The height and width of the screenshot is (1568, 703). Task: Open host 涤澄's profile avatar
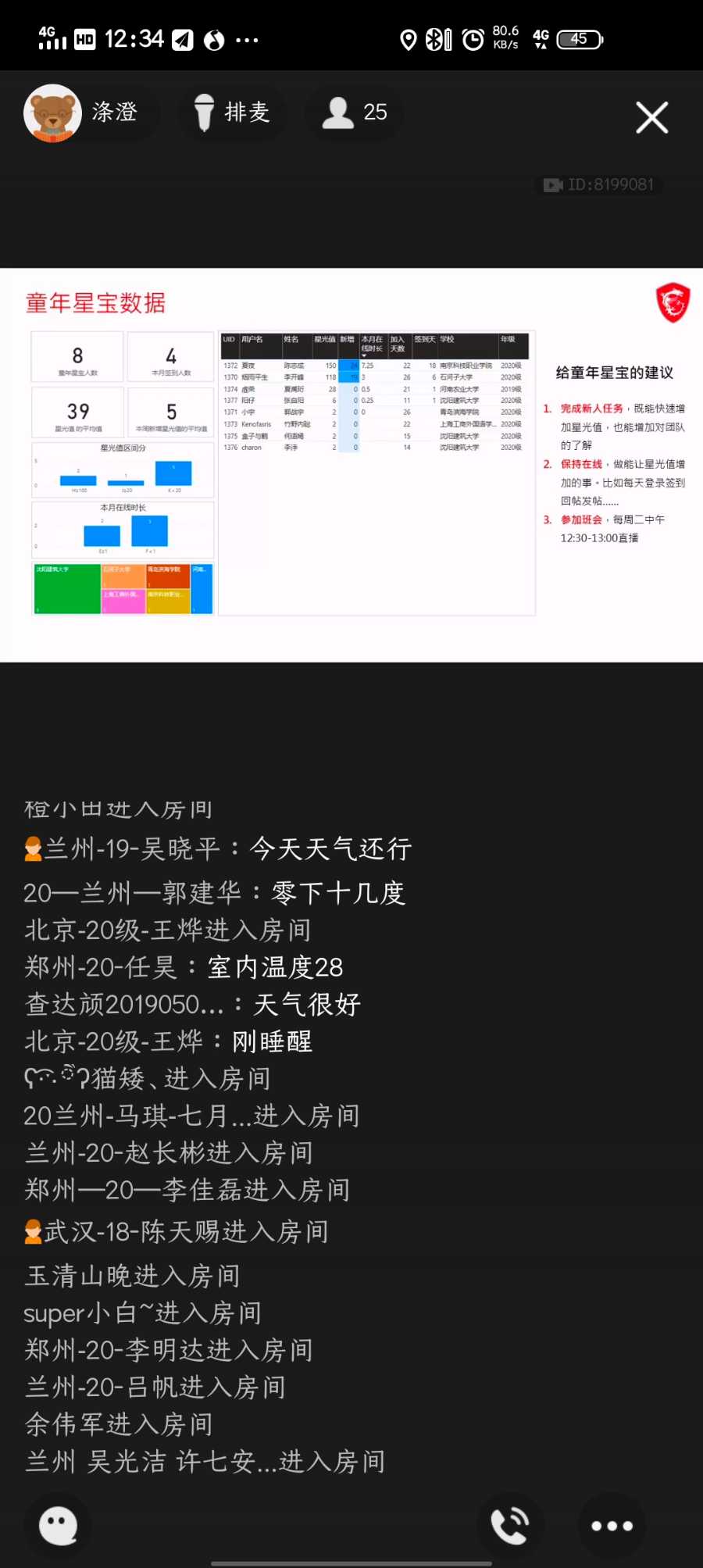pos(52,113)
